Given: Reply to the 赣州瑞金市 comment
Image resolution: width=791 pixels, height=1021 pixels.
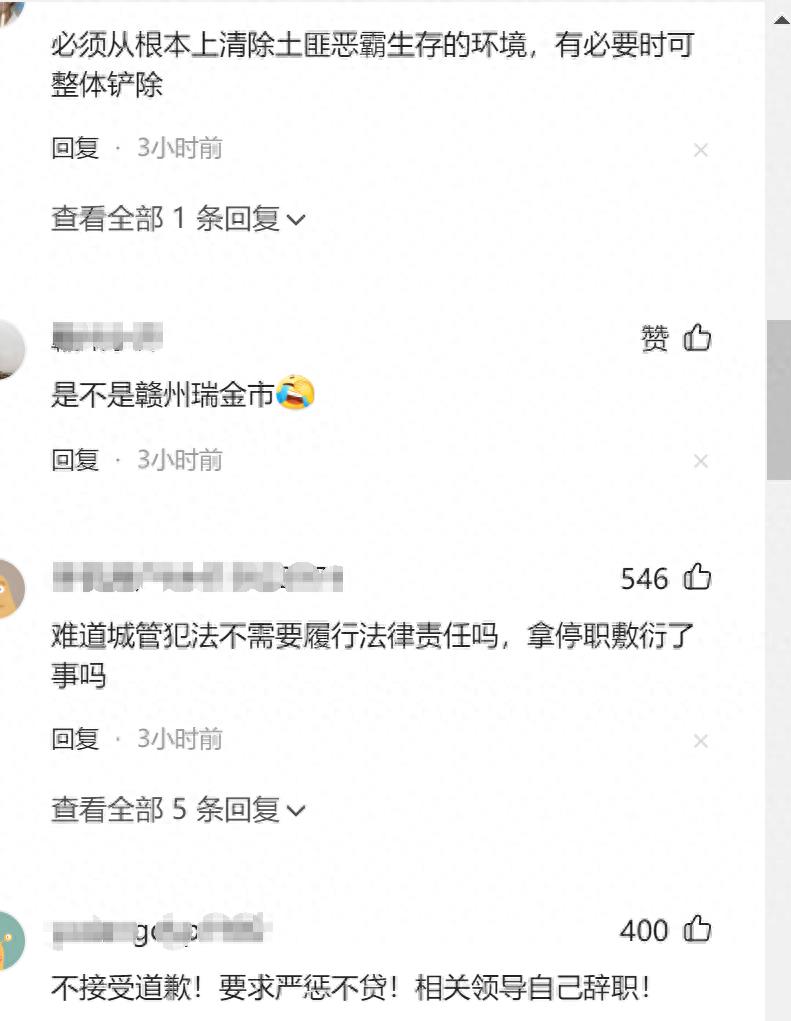Looking at the screenshot, I should pos(75,460).
